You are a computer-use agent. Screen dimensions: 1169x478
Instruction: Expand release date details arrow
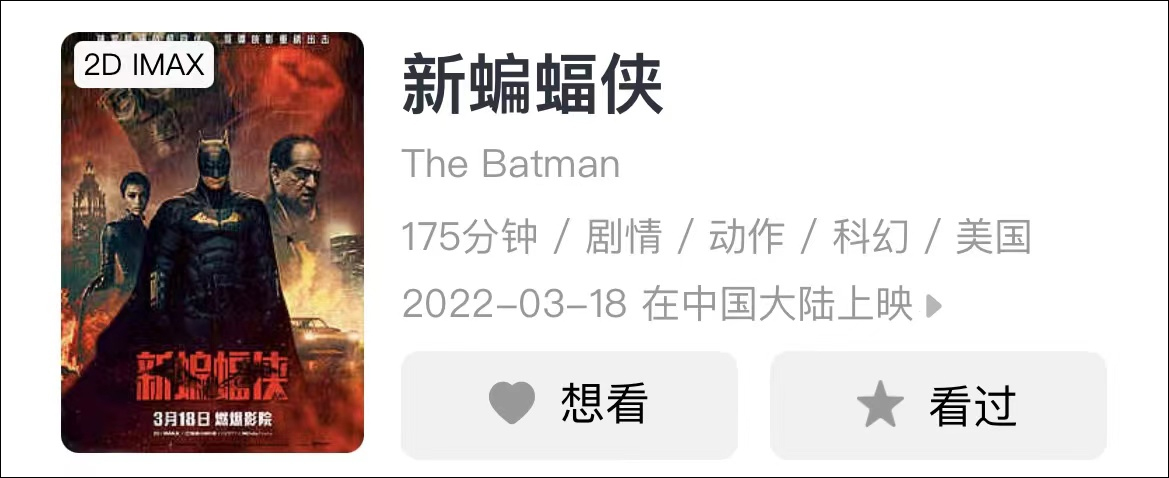[934, 305]
